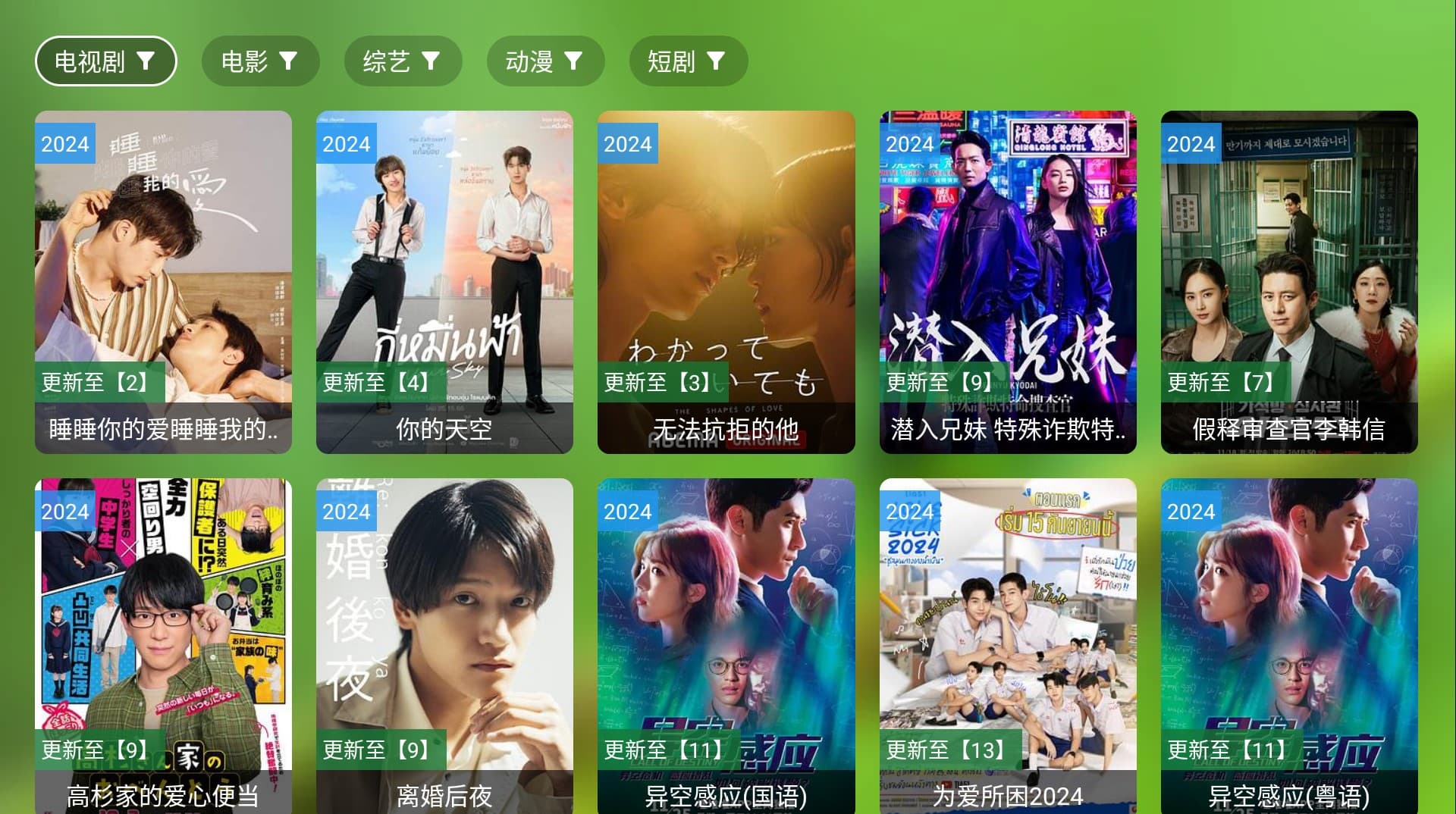Open 异空感应(粤语) version
Image resolution: width=1456 pixels, height=814 pixels.
click(1288, 646)
